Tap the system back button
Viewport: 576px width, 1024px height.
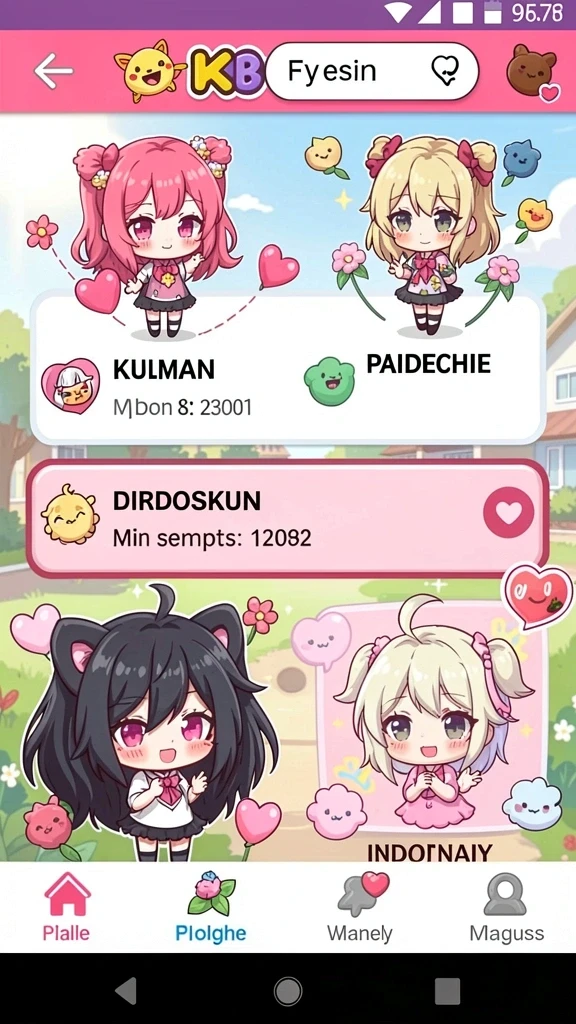click(127, 992)
